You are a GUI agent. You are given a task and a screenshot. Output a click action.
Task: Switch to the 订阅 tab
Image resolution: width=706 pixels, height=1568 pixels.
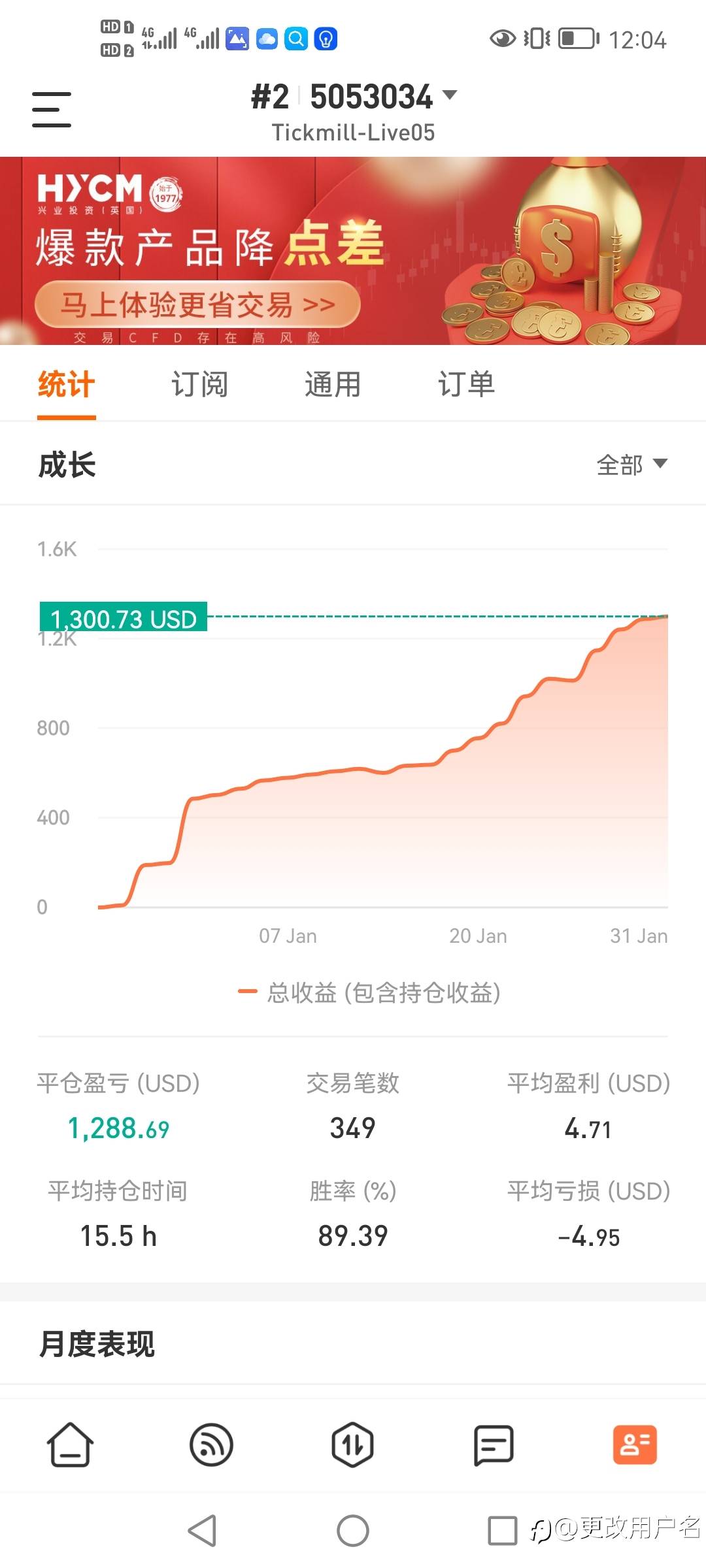199,384
